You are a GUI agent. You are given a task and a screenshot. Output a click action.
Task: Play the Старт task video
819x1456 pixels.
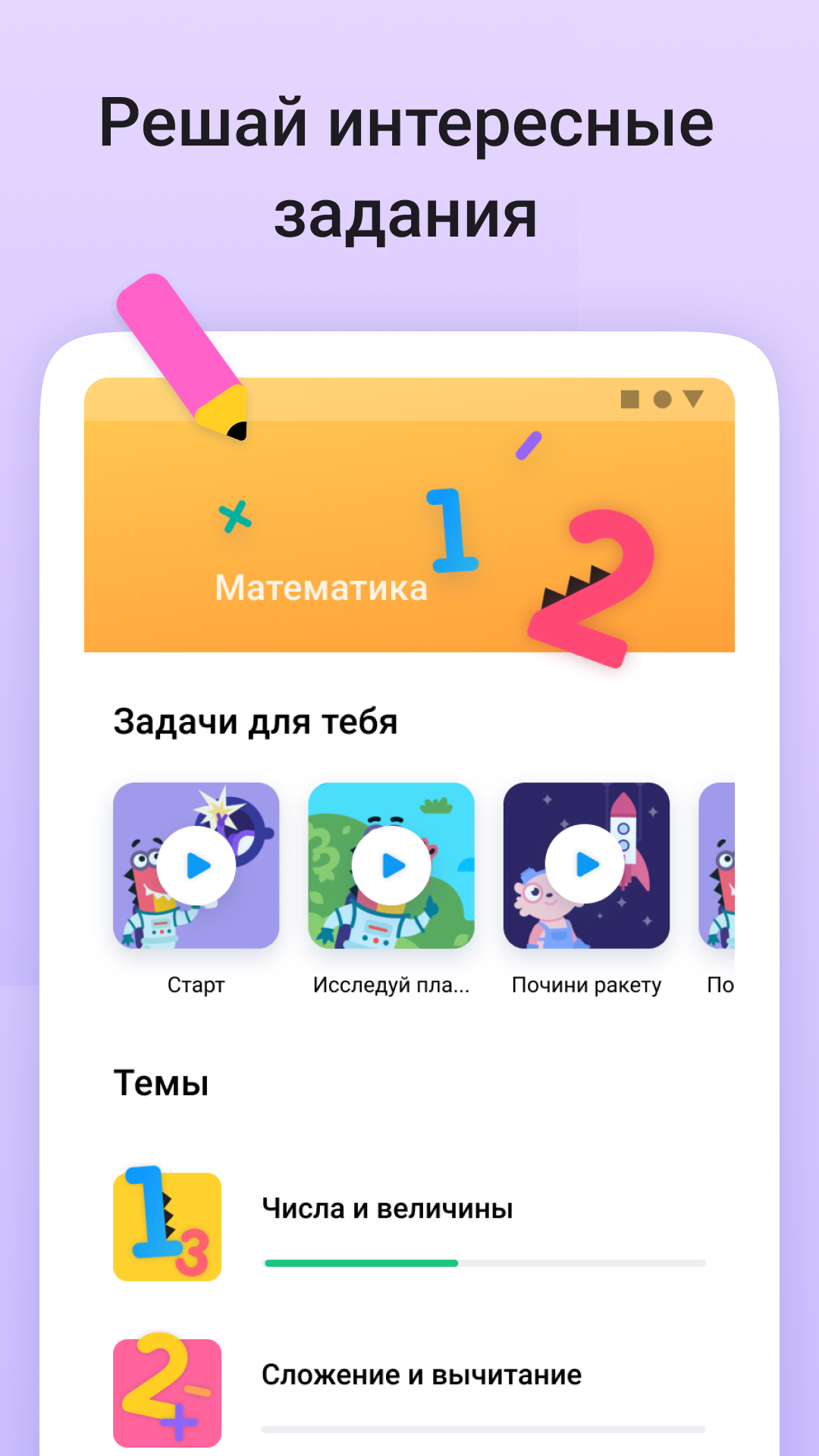point(196,864)
